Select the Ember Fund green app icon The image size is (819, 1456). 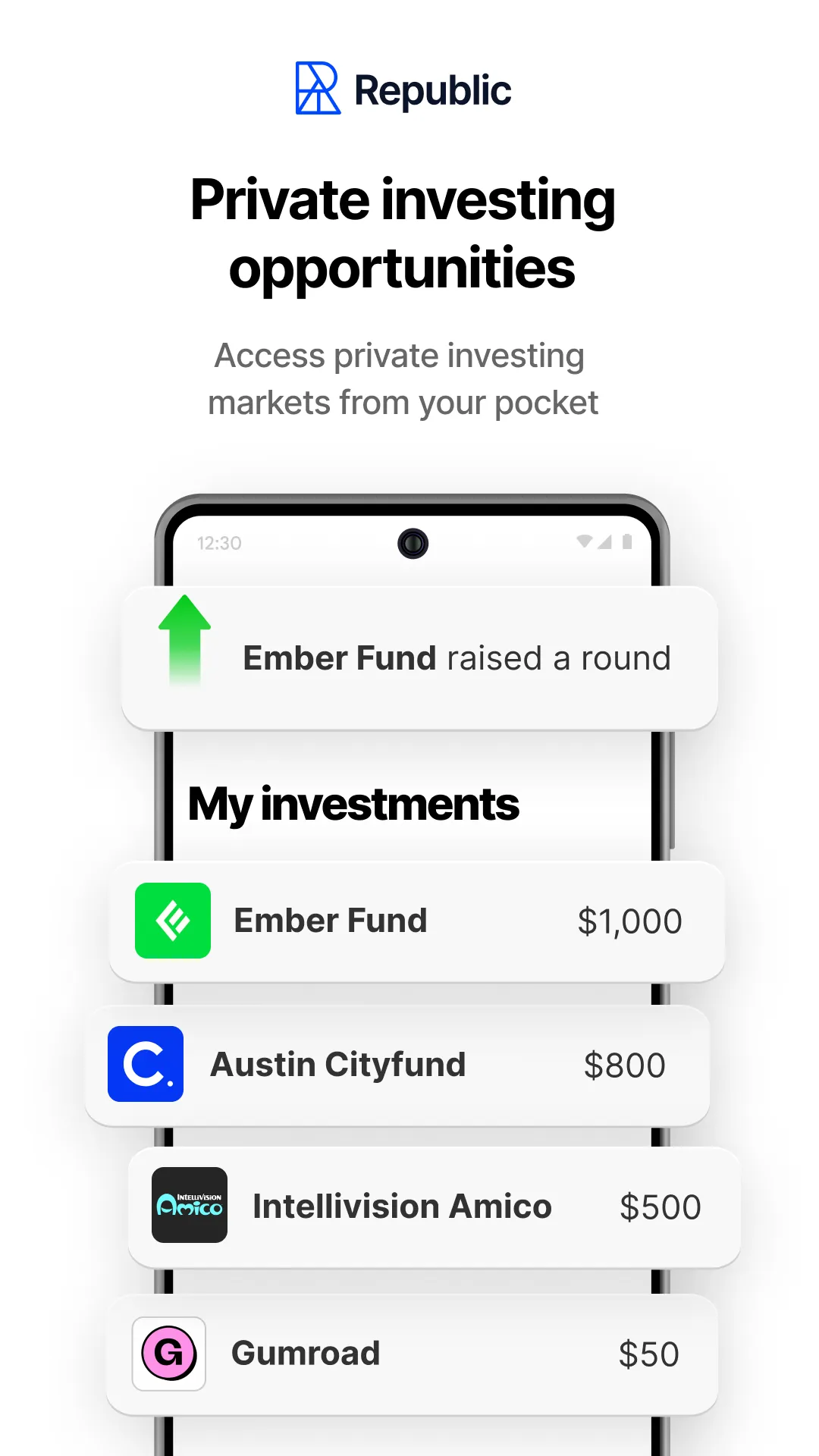pos(172,920)
